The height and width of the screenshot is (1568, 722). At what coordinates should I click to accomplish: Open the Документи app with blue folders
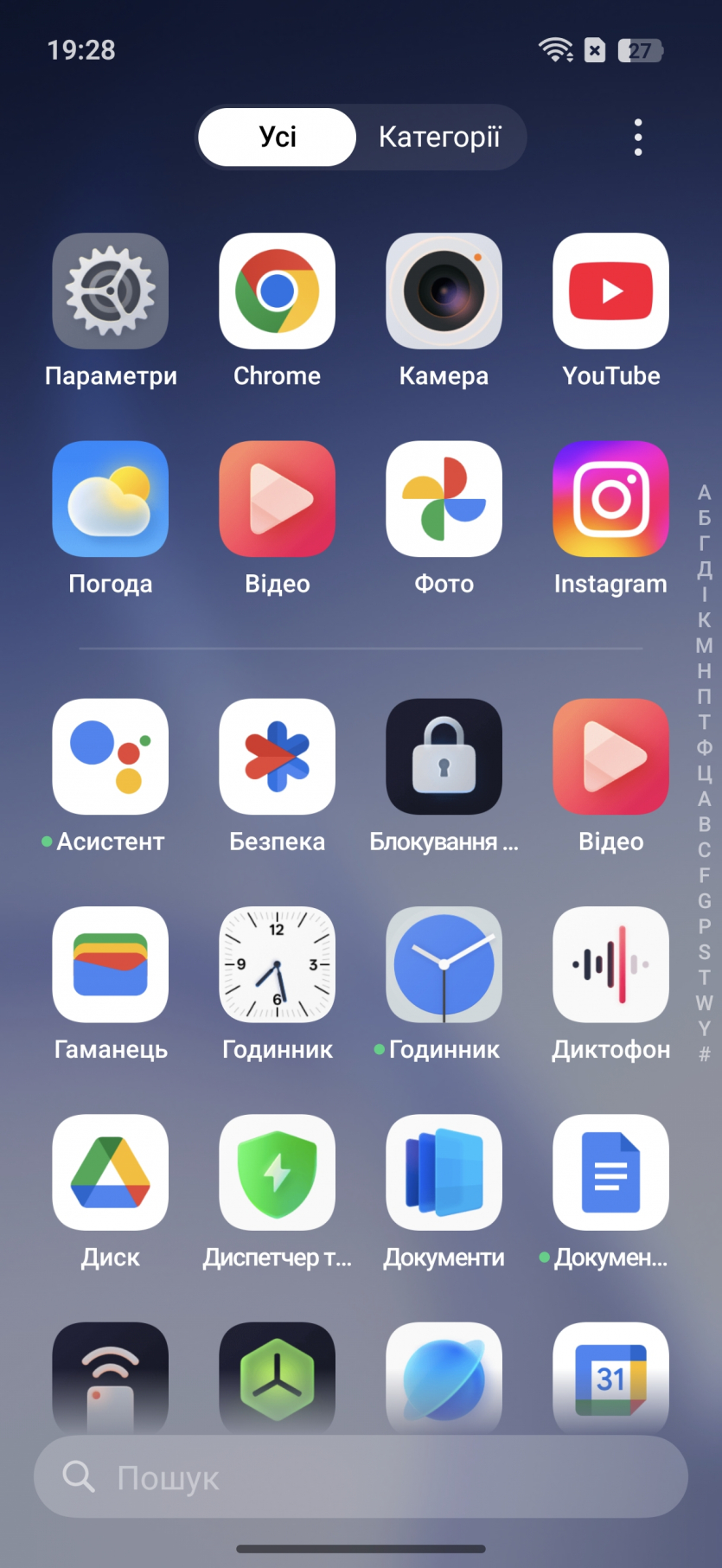click(444, 1172)
